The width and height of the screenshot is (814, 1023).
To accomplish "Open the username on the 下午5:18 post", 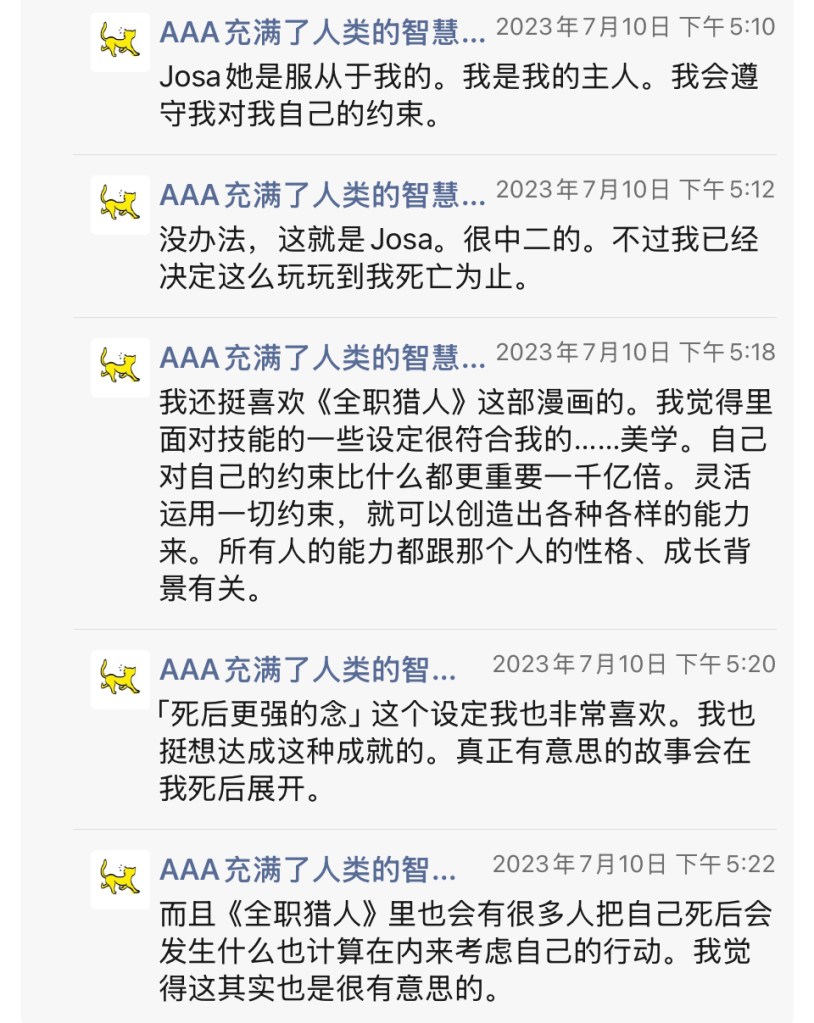I will coord(322,356).
